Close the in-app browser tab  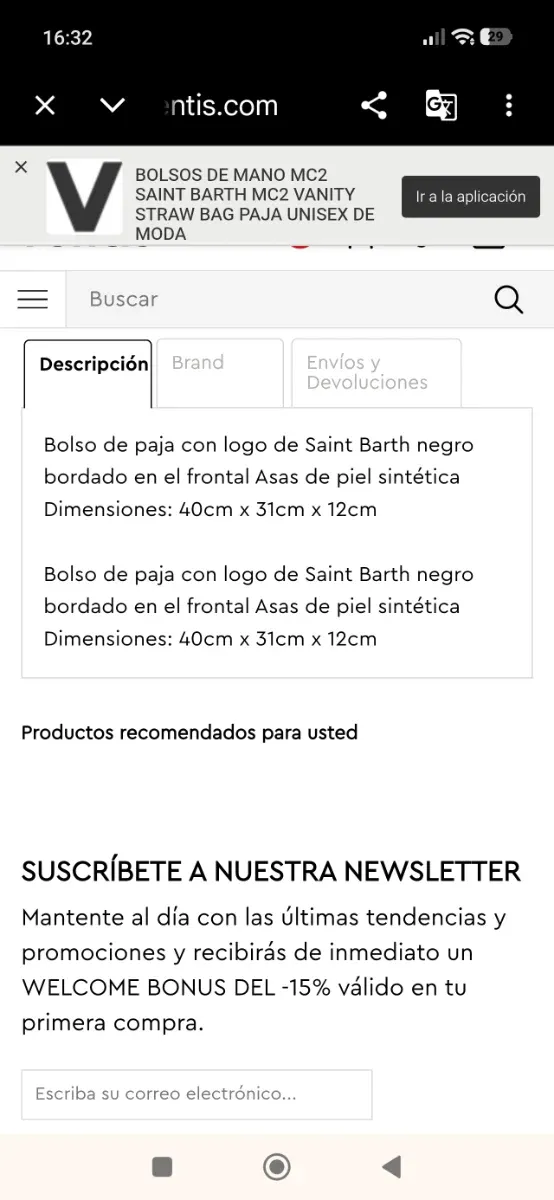click(x=45, y=105)
